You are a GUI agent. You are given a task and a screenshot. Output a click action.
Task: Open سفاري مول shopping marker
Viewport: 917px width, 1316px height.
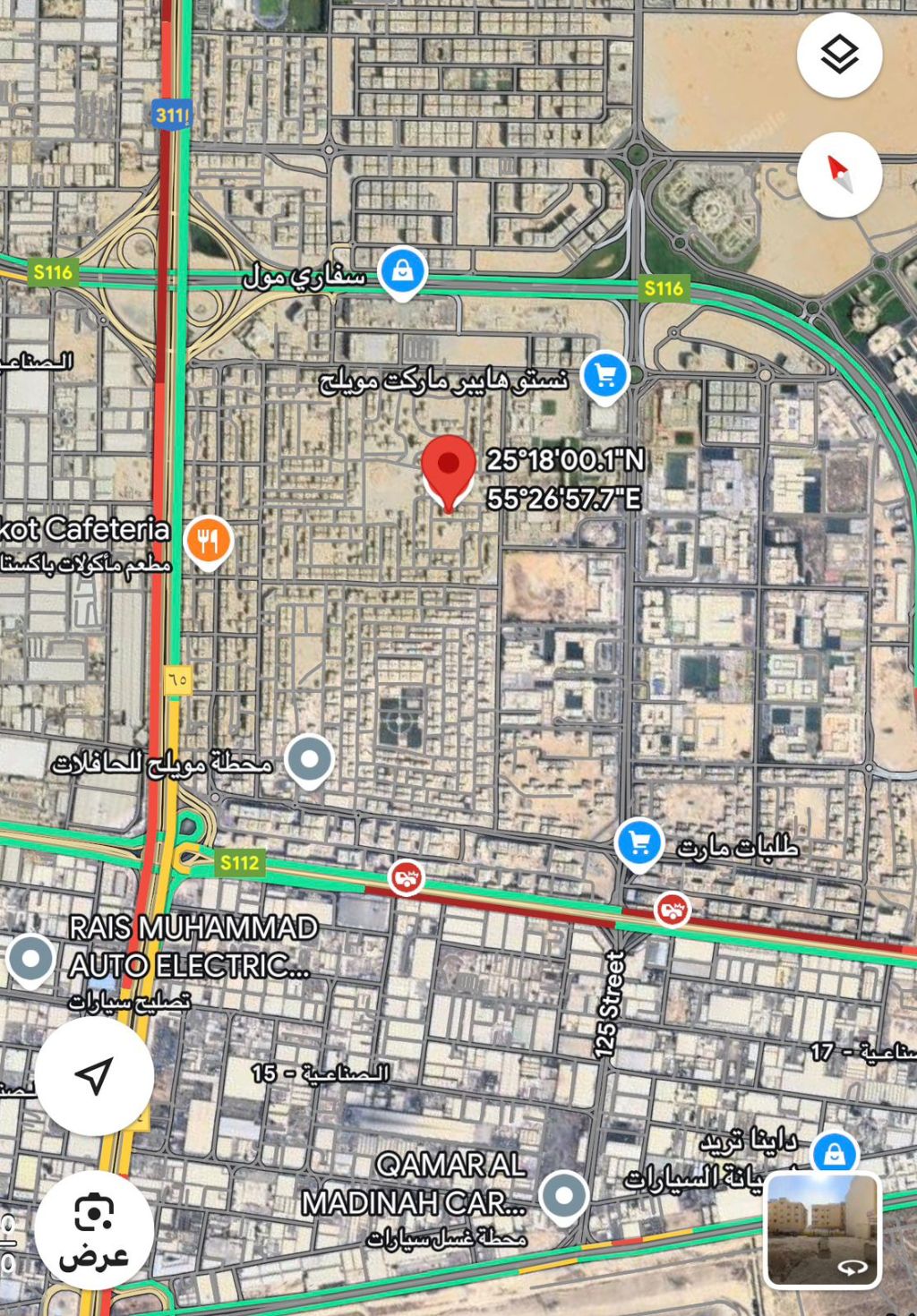[402, 270]
